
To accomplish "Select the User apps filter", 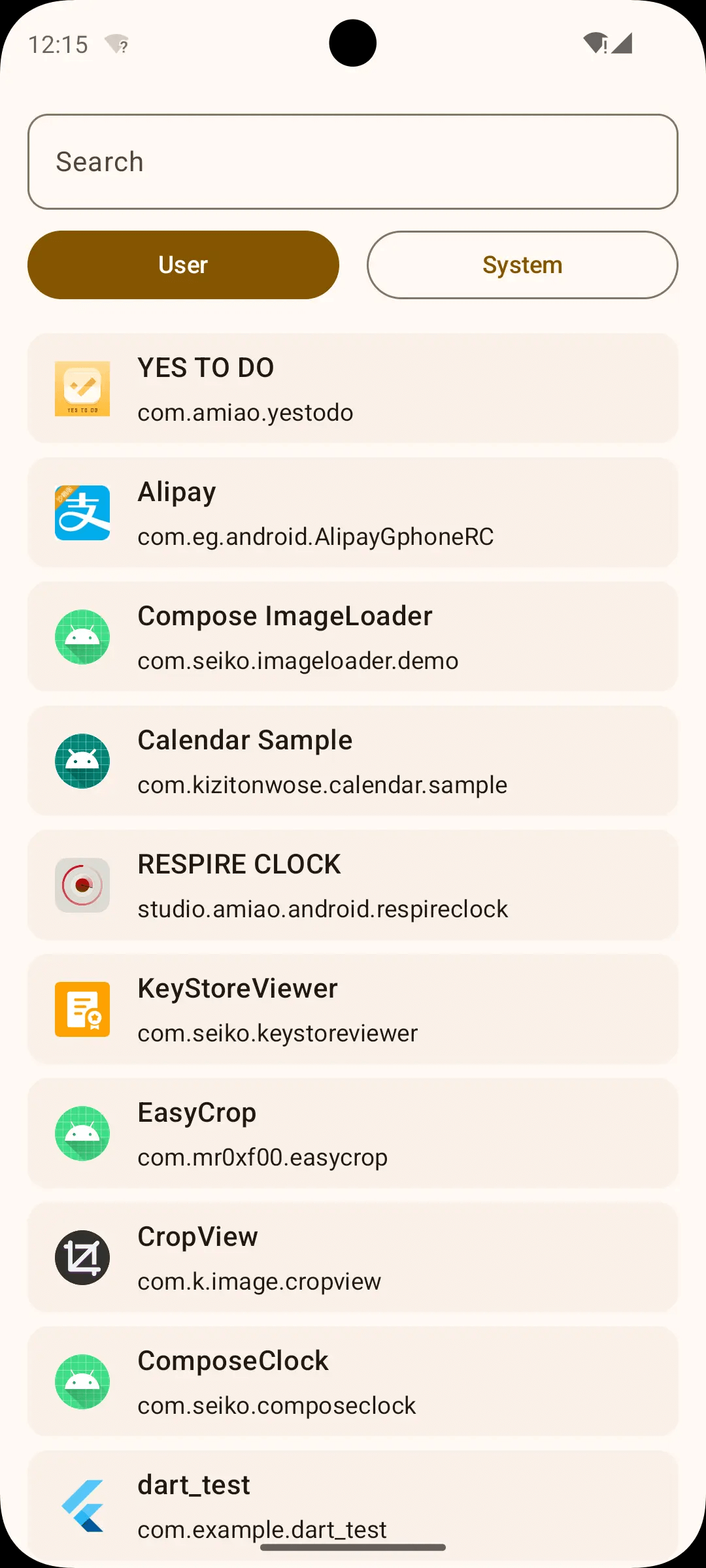I will [x=183, y=265].
